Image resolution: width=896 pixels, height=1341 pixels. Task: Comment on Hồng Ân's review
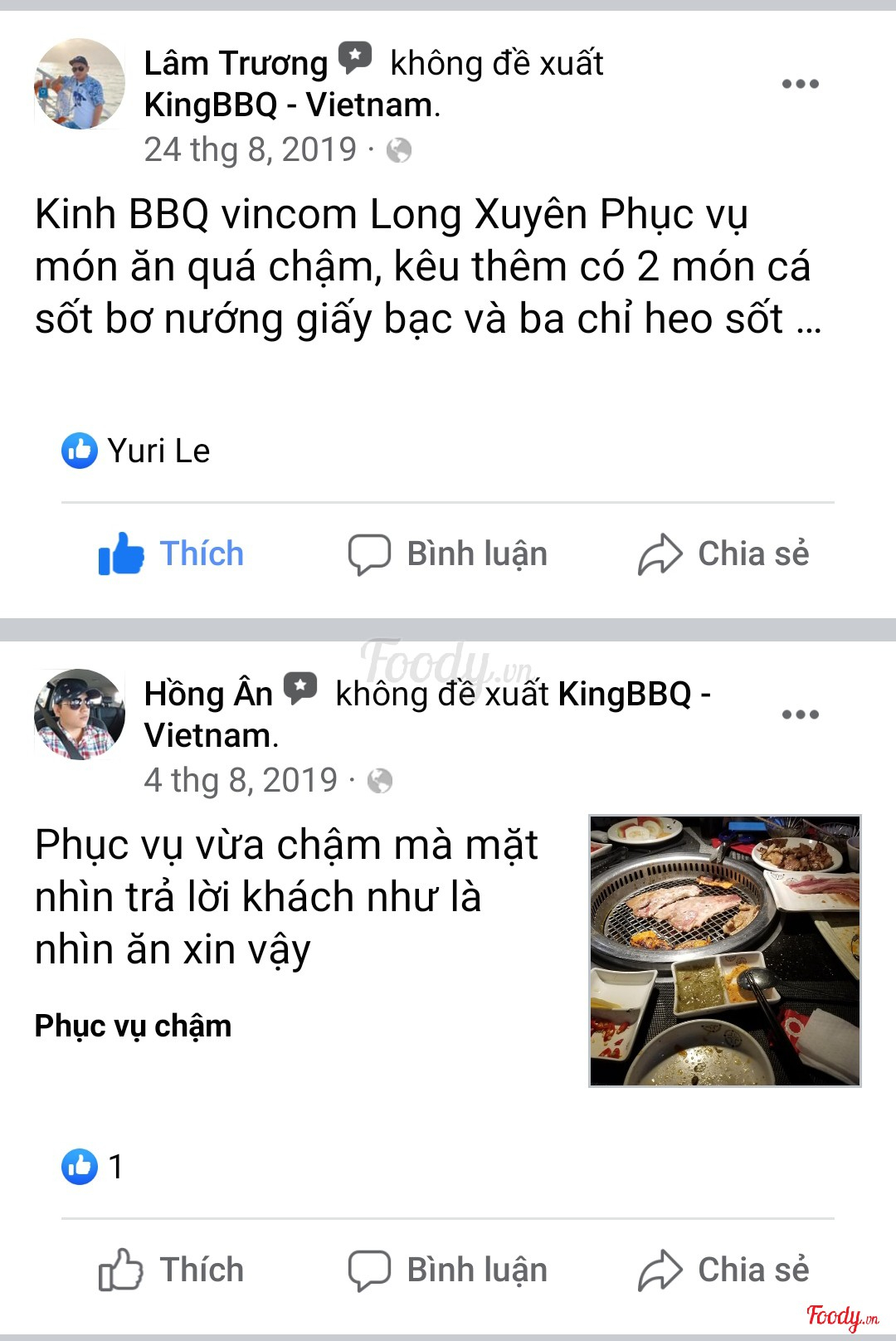coord(448,1270)
